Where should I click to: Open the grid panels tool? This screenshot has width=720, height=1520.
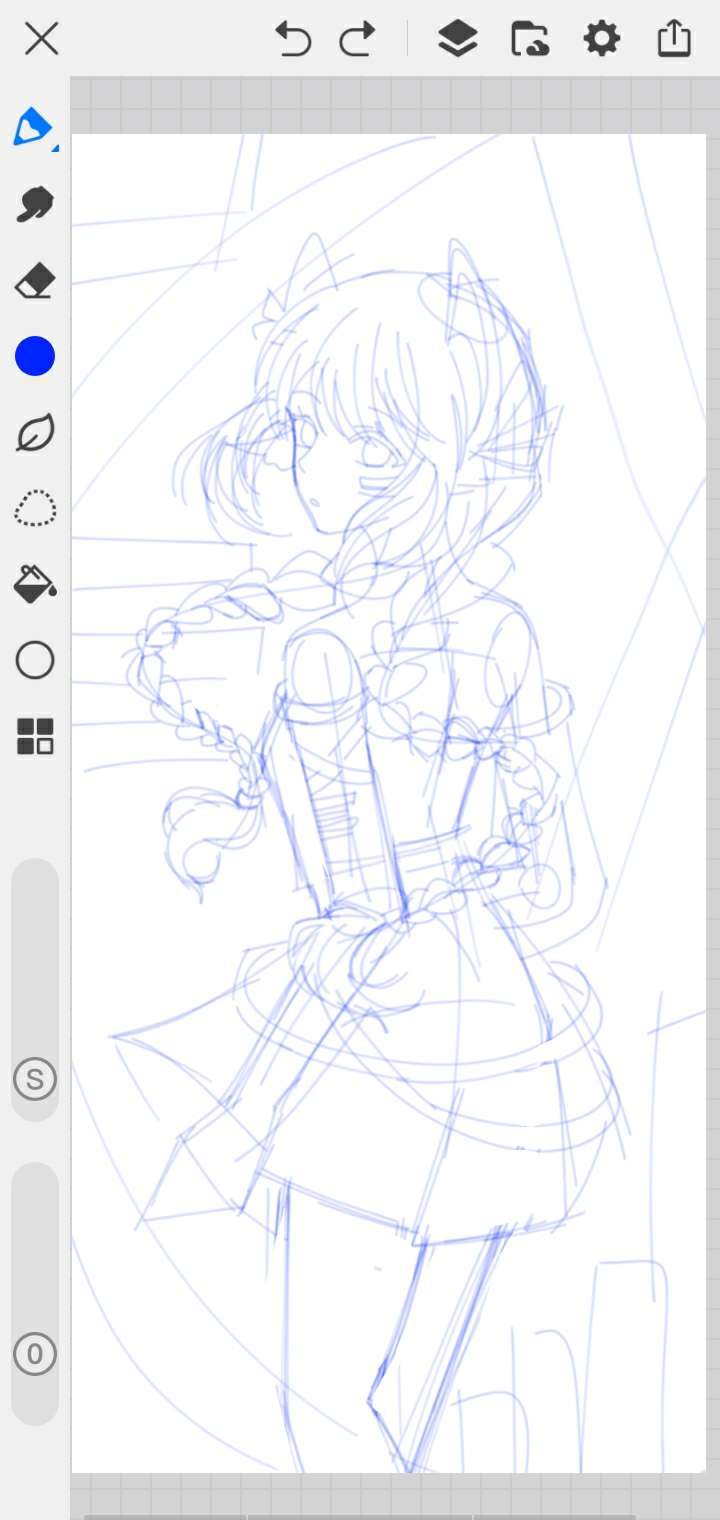click(x=34, y=736)
